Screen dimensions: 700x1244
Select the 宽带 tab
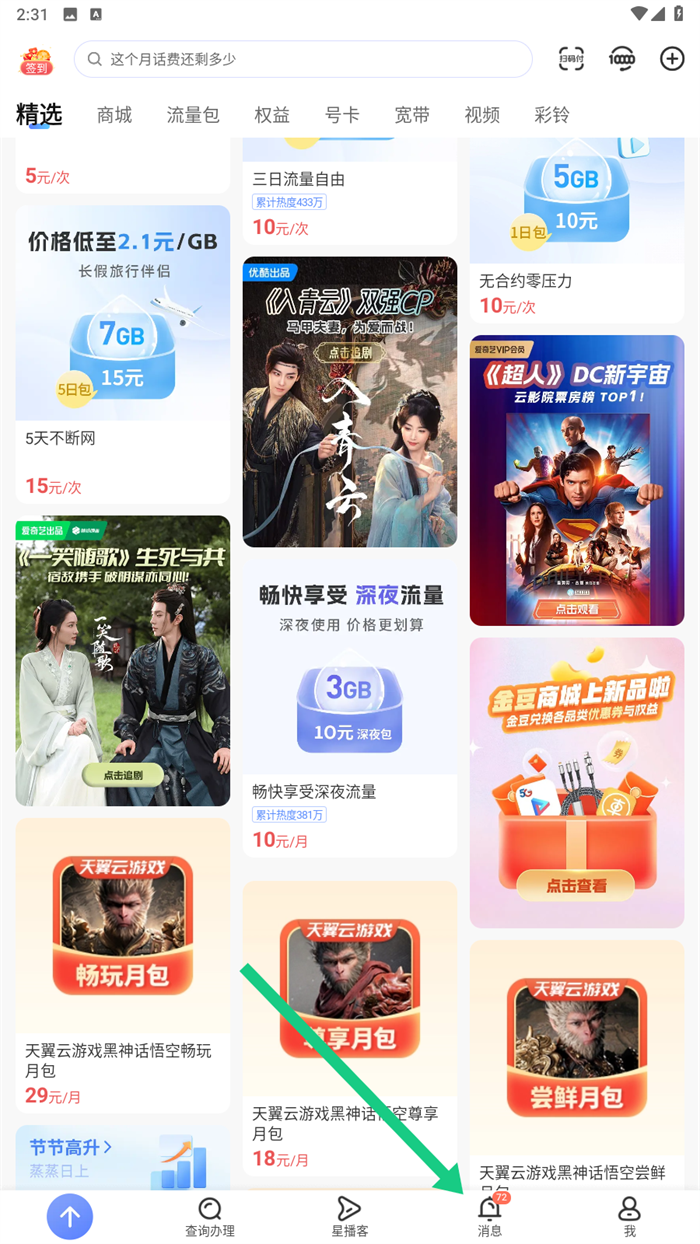(x=412, y=115)
